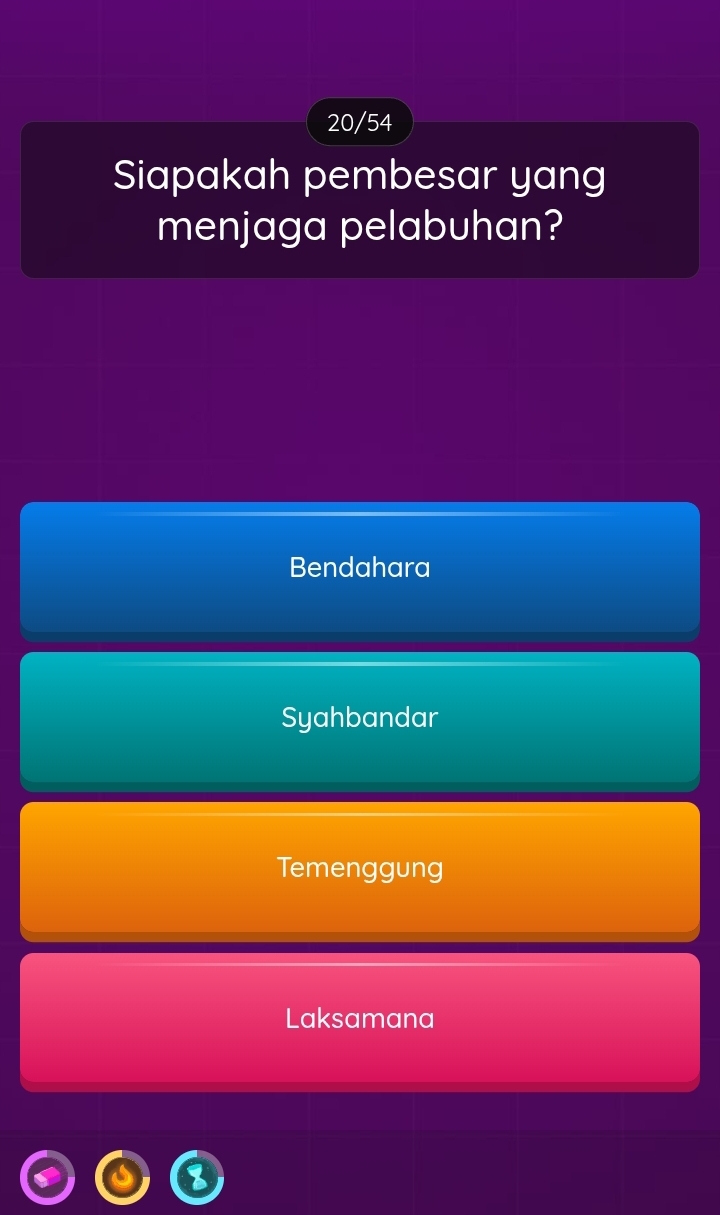Choose Syahbandar as the answer
This screenshot has height=1215, width=720.
coord(360,719)
